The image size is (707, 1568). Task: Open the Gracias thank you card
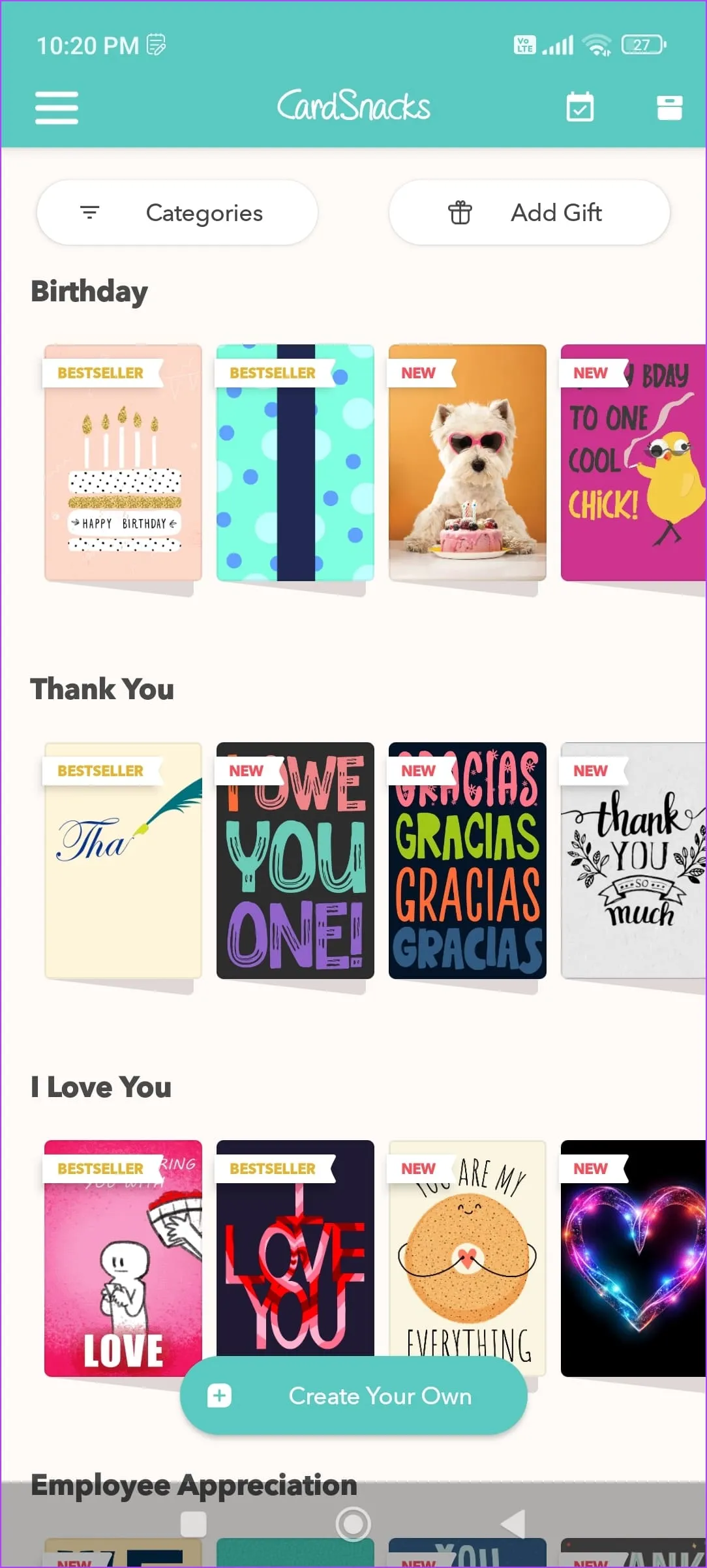(x=467, y=861)
